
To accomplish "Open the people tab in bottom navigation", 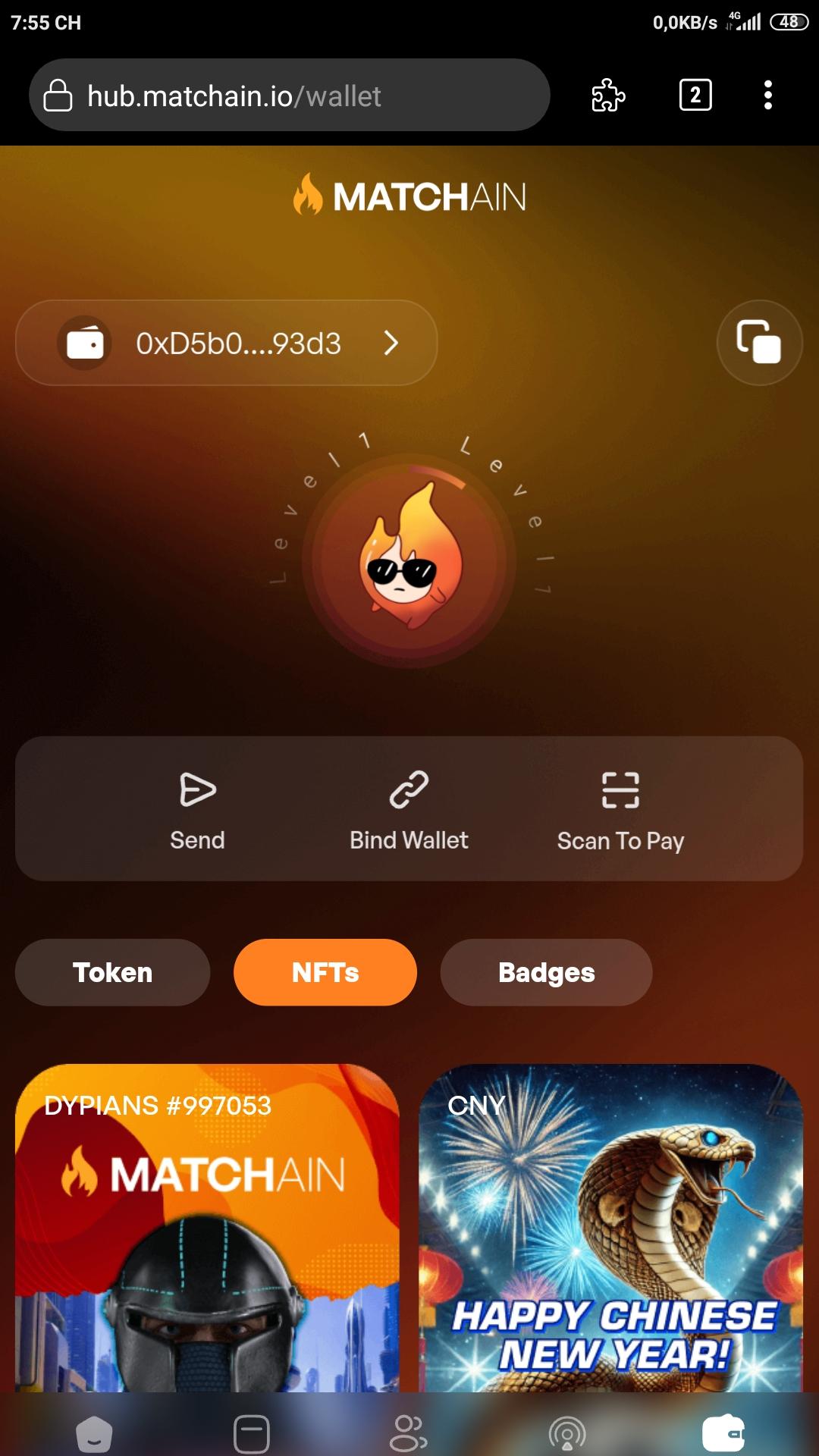I will tap(409, 1433).
